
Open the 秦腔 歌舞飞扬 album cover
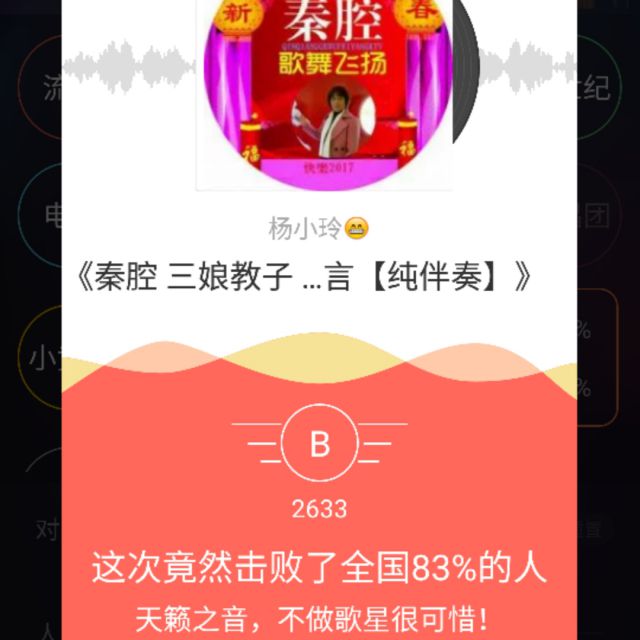[320, 90]
